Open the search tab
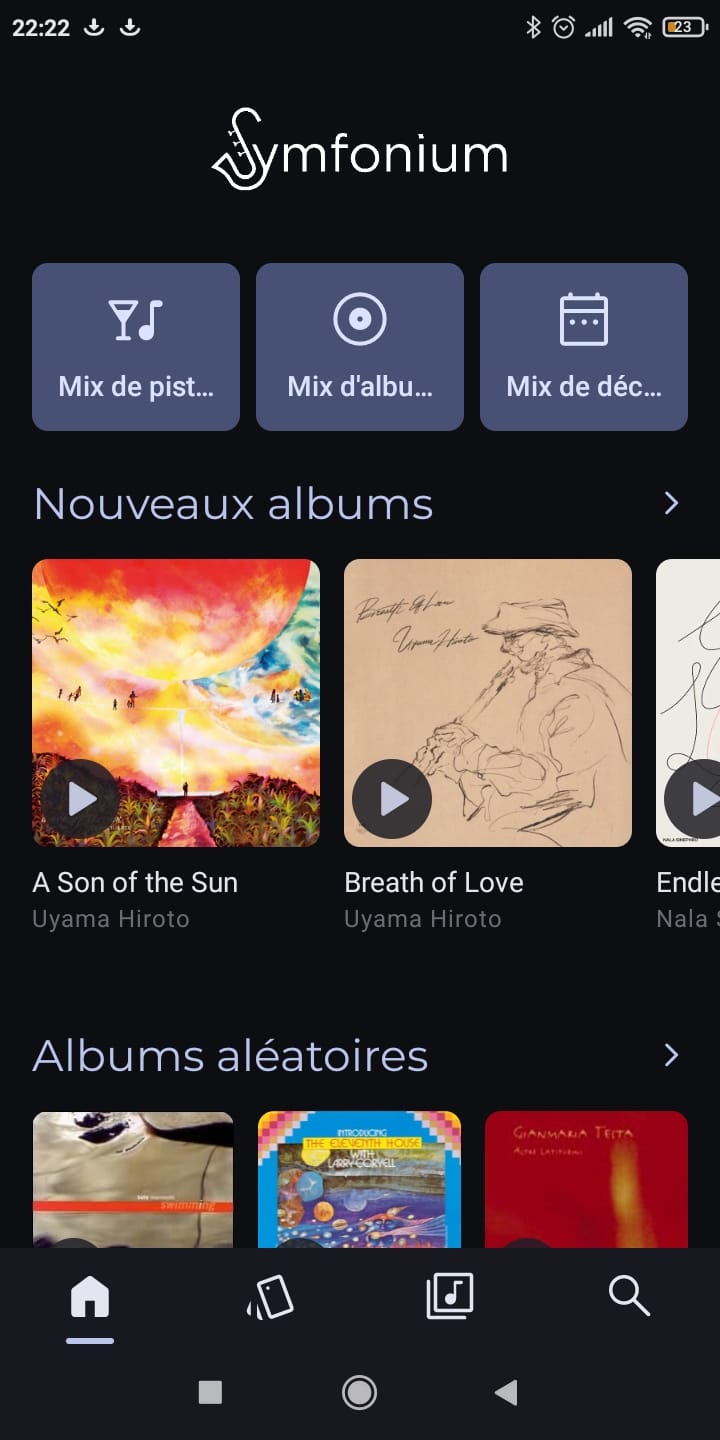The image size is (720, 1440). point(629,1297)
